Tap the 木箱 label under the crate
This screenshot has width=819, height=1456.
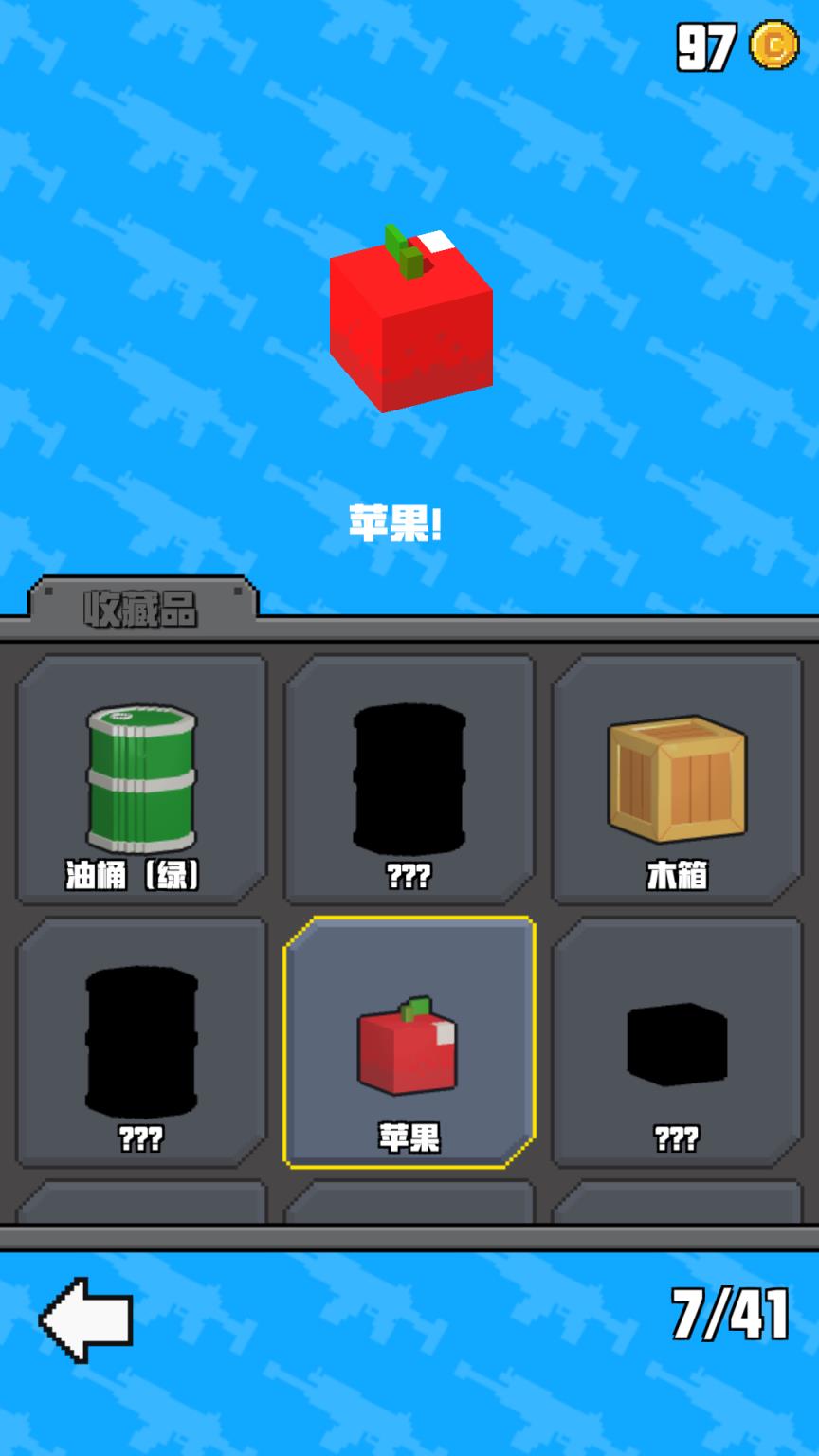[677, 877]
